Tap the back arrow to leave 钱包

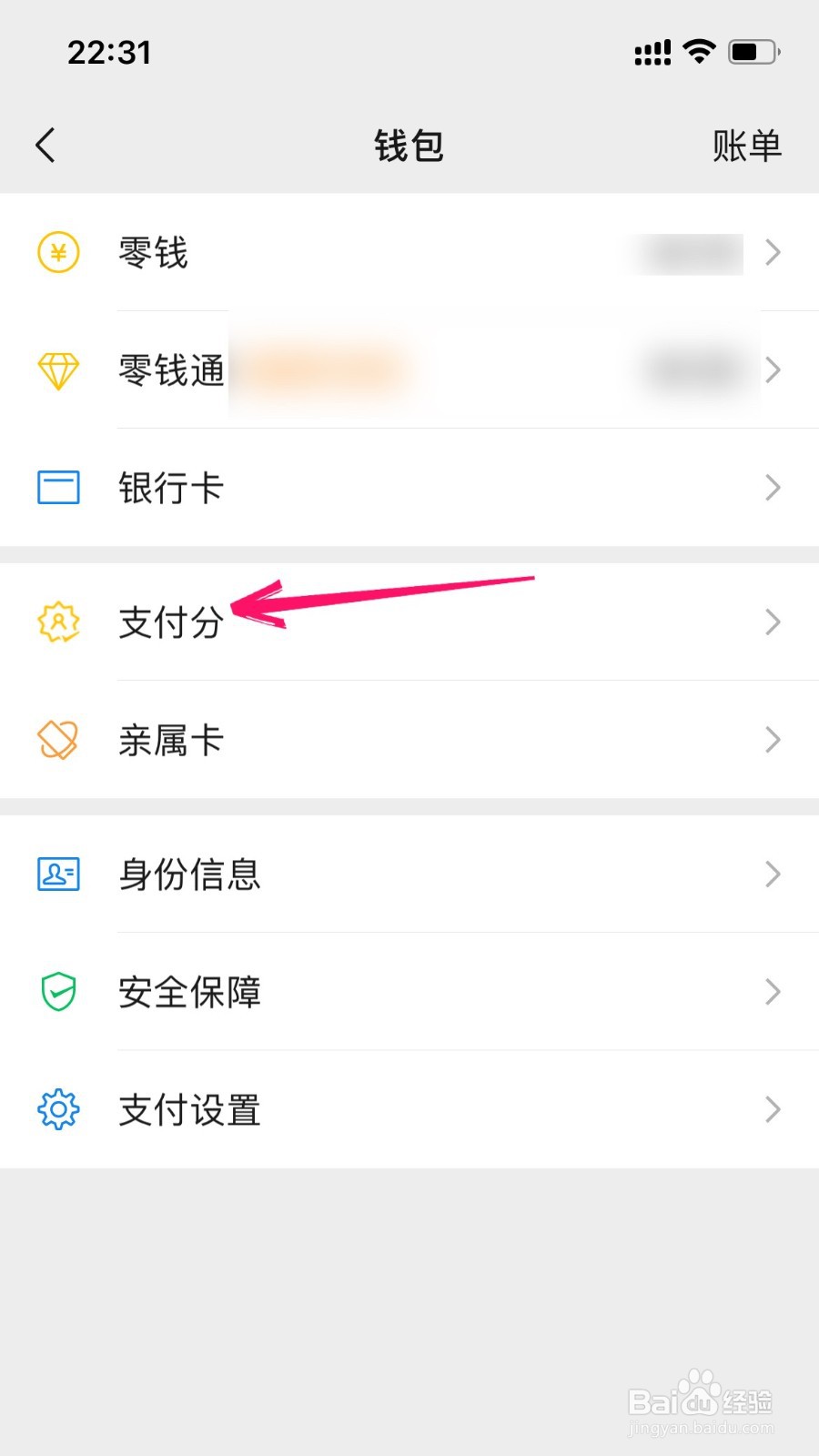coord(45,146)
